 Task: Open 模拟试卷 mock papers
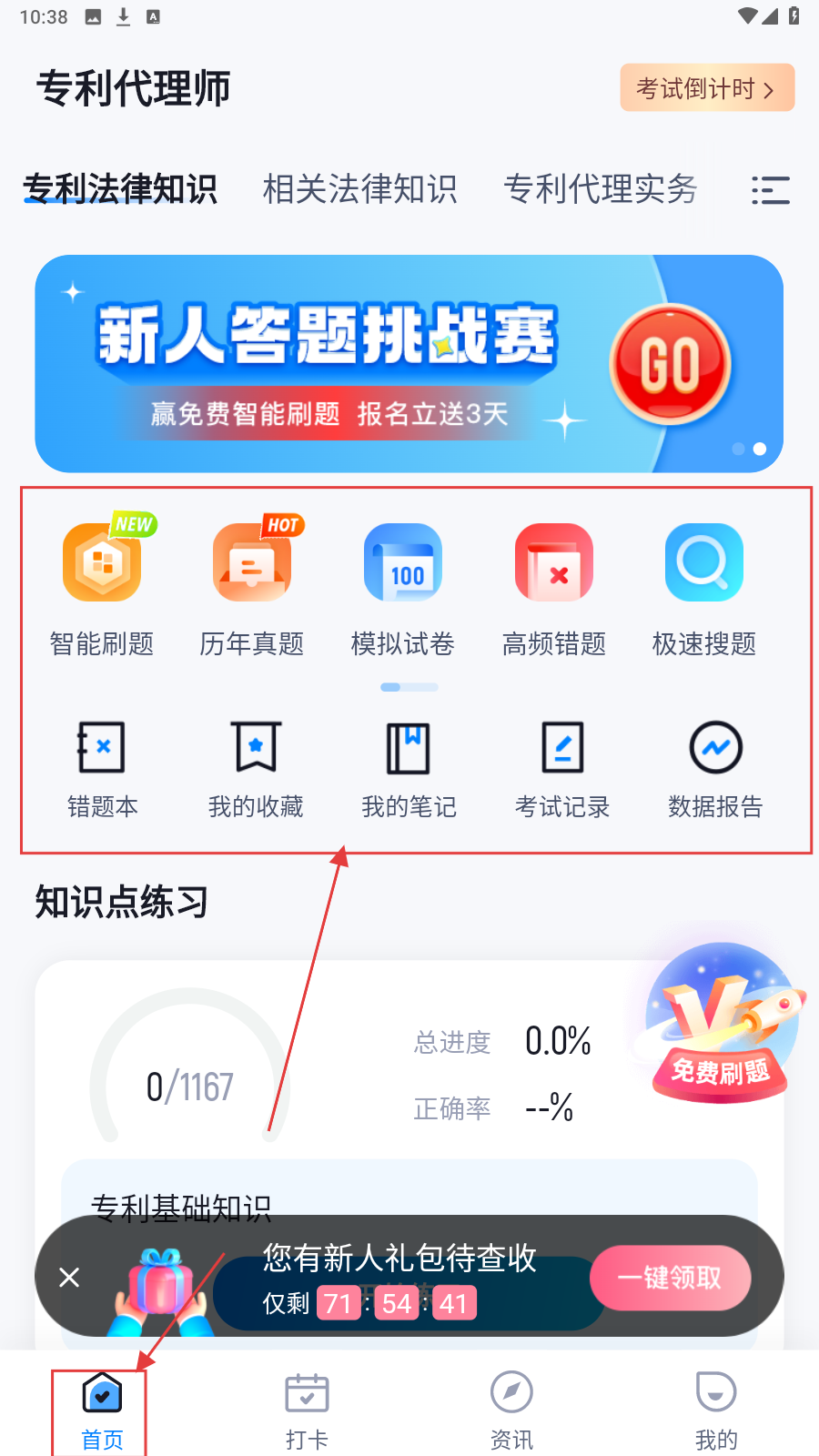pyautogui.click(x=403, y=587)
